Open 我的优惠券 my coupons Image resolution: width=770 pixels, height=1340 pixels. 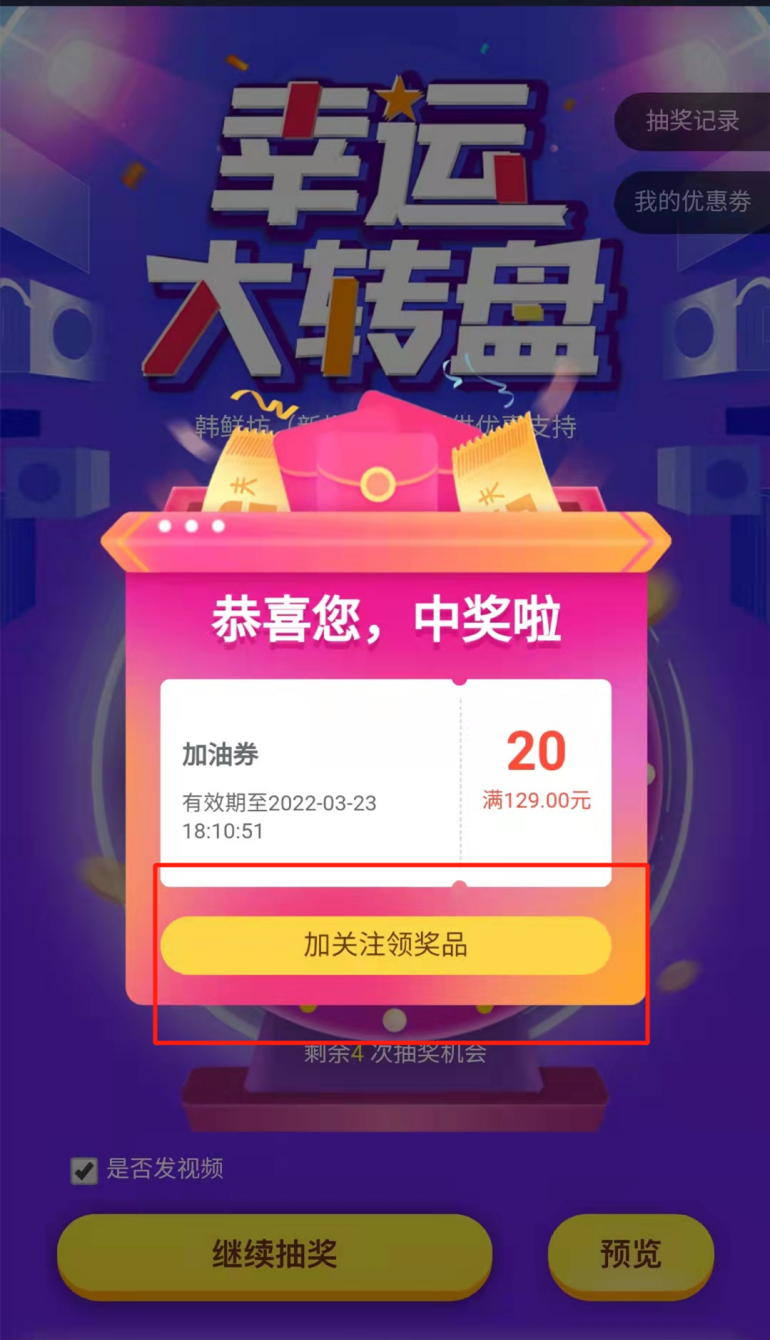(x=692, y=202)
